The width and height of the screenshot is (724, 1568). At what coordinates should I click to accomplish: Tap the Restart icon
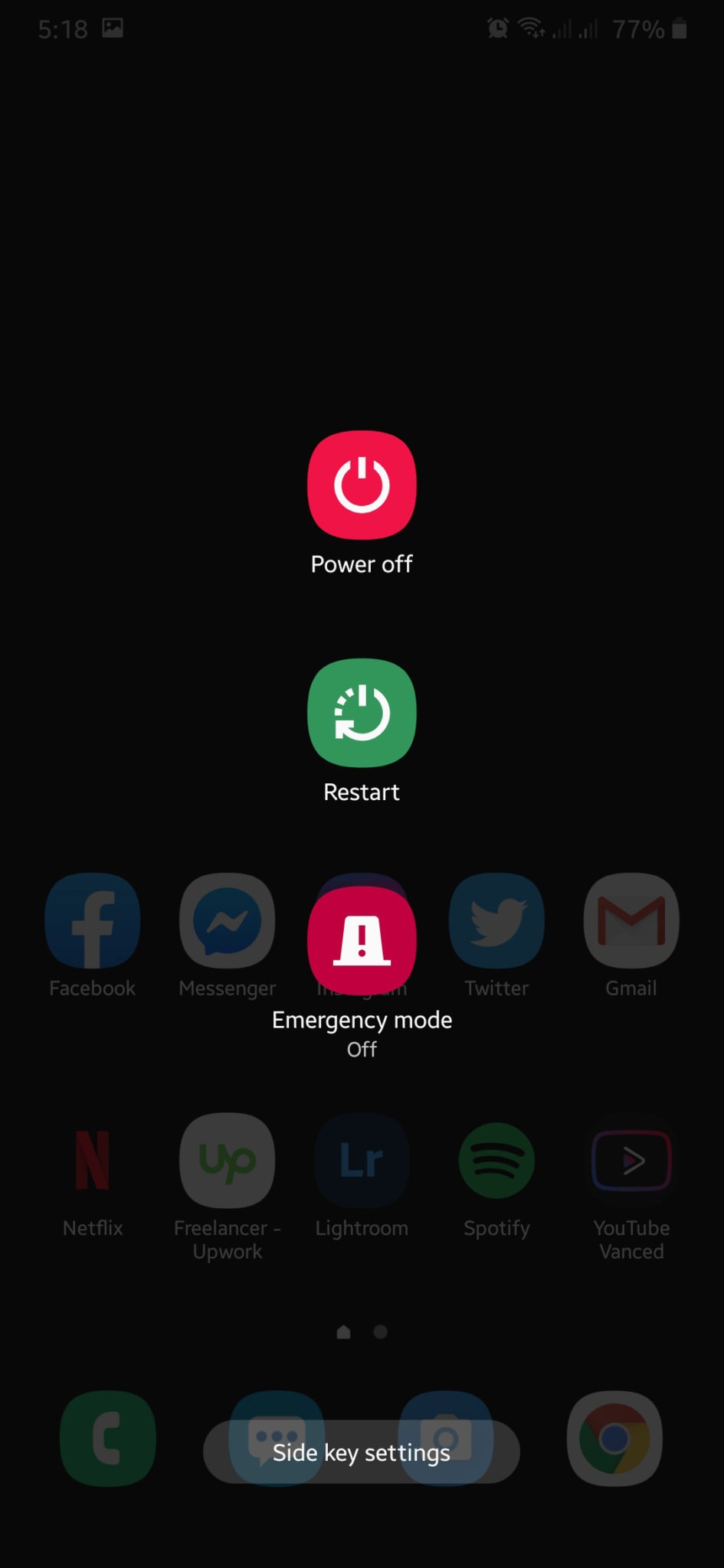[x=361, y=711]
